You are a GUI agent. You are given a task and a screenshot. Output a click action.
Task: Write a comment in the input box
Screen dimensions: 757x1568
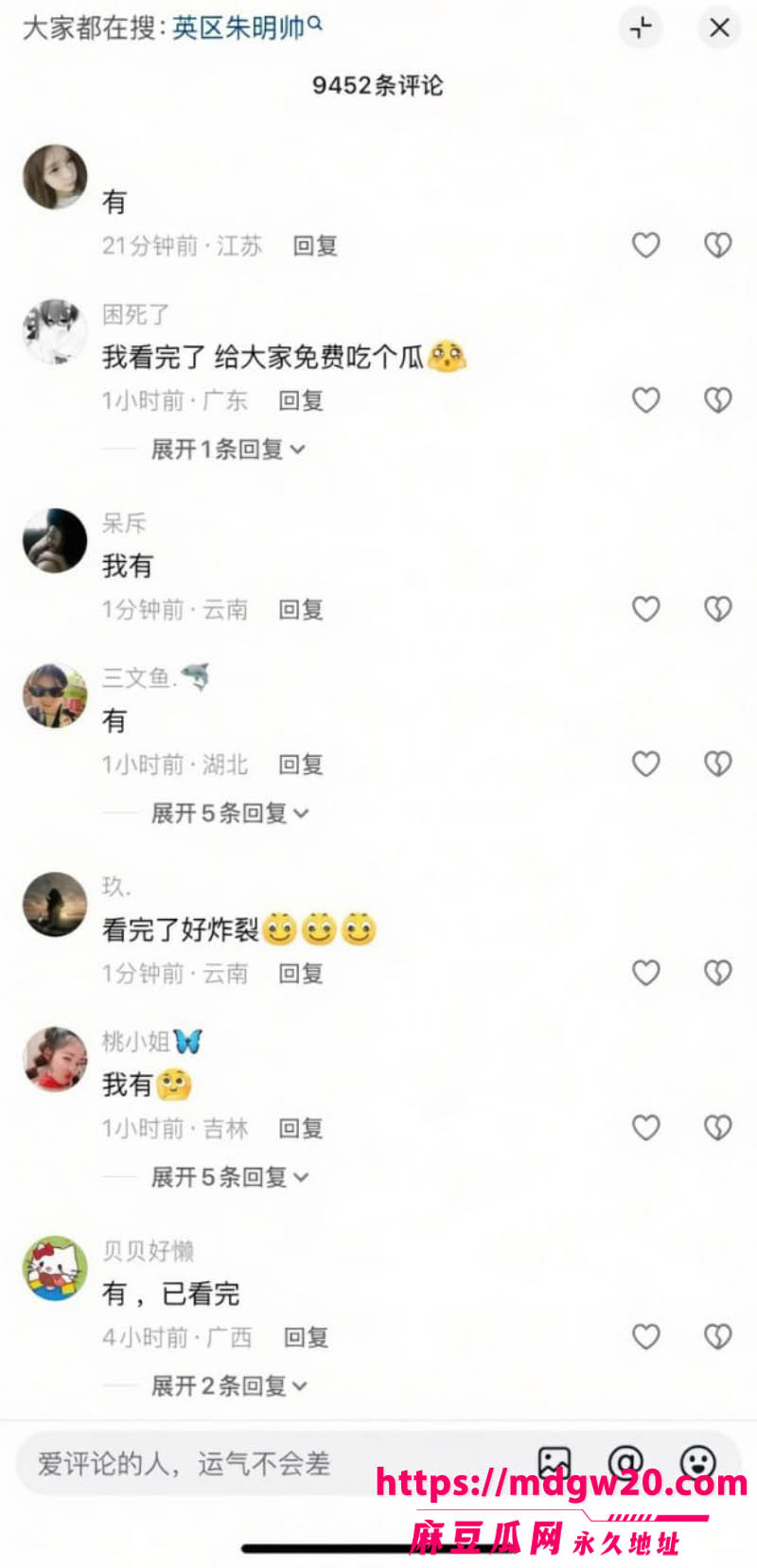(274, 1464)
